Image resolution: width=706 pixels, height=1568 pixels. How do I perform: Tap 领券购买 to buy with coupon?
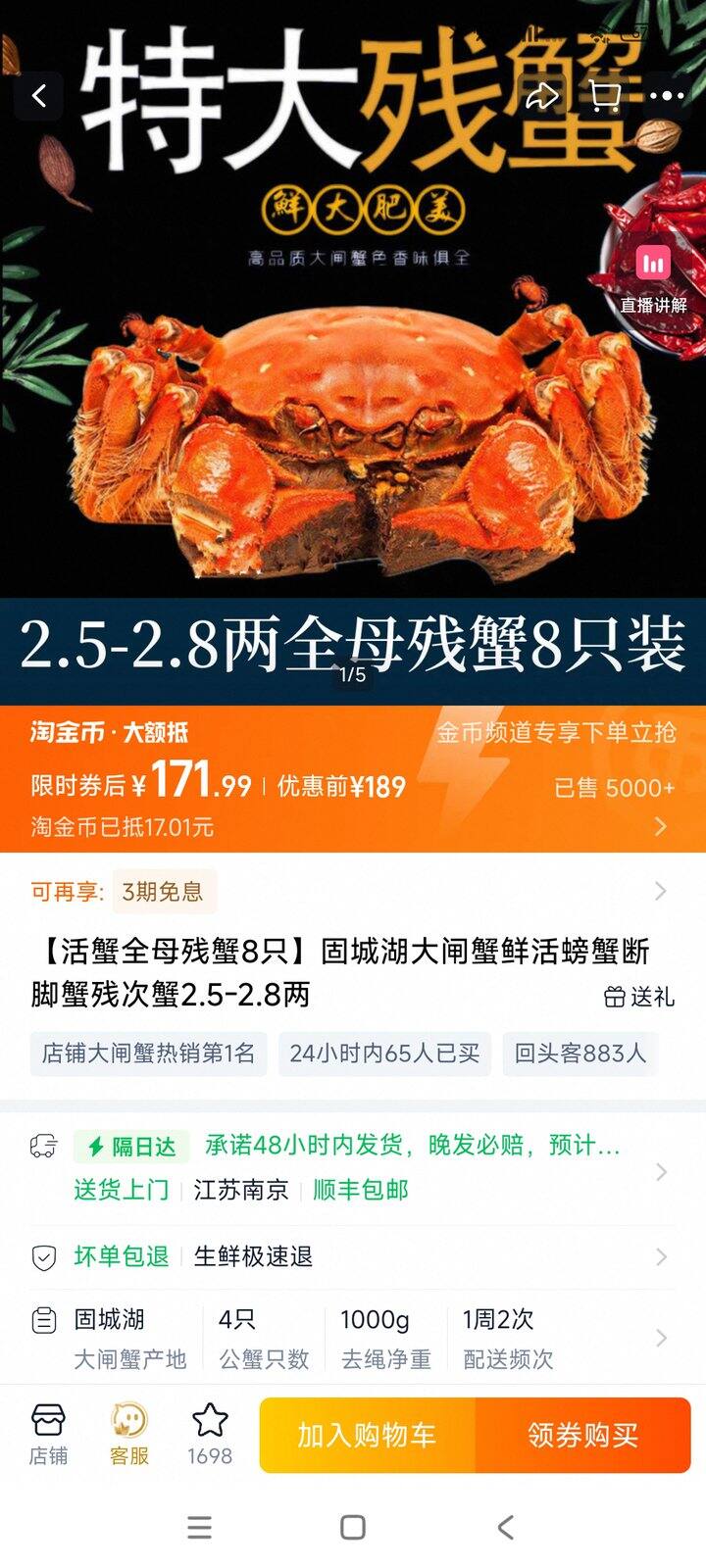coord(582,1436)
